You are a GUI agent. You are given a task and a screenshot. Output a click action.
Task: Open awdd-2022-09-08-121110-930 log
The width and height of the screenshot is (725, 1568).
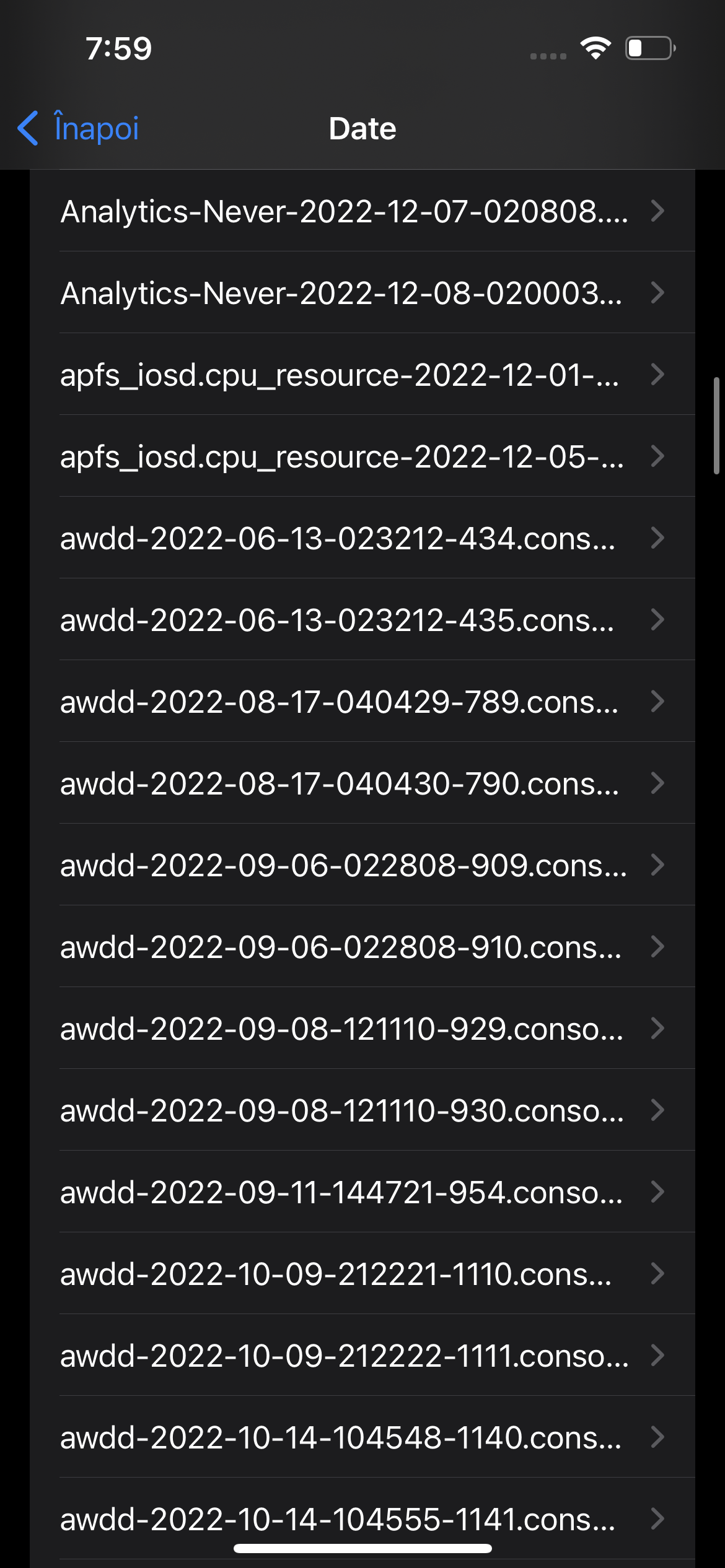pos(362,1110)
